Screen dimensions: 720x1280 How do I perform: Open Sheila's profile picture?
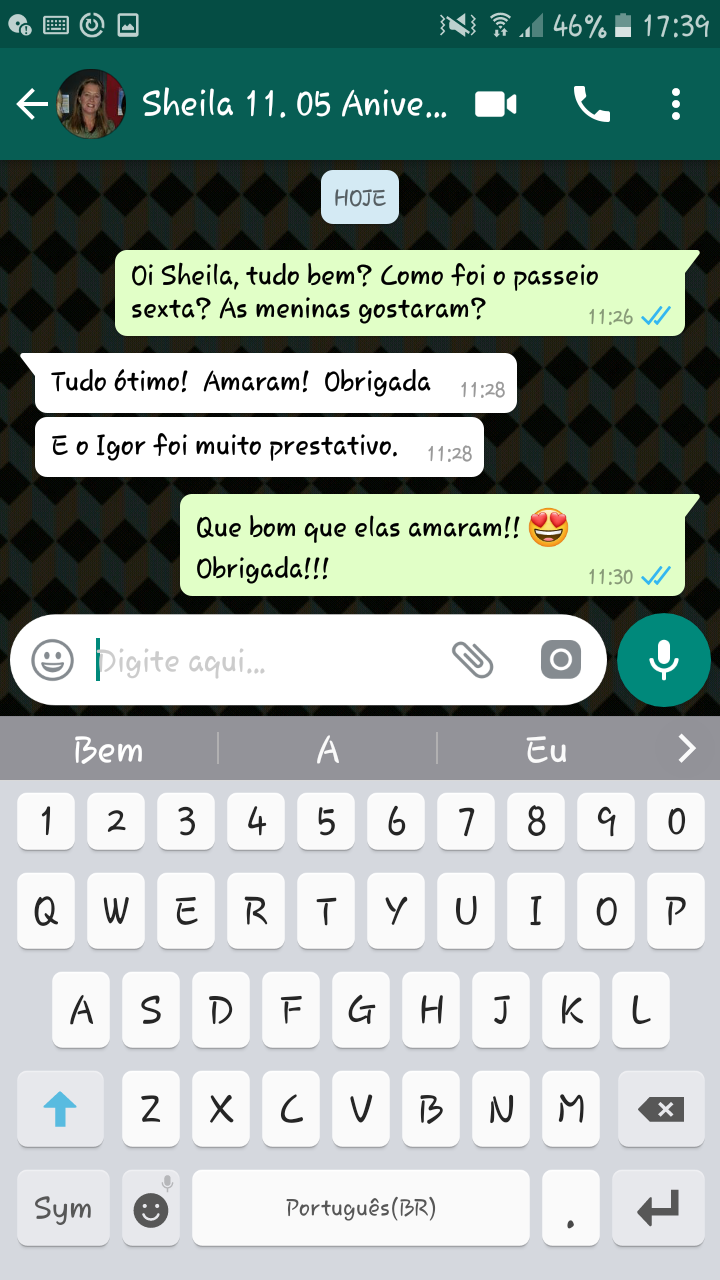pyautogui.click(x=90, y=103)
